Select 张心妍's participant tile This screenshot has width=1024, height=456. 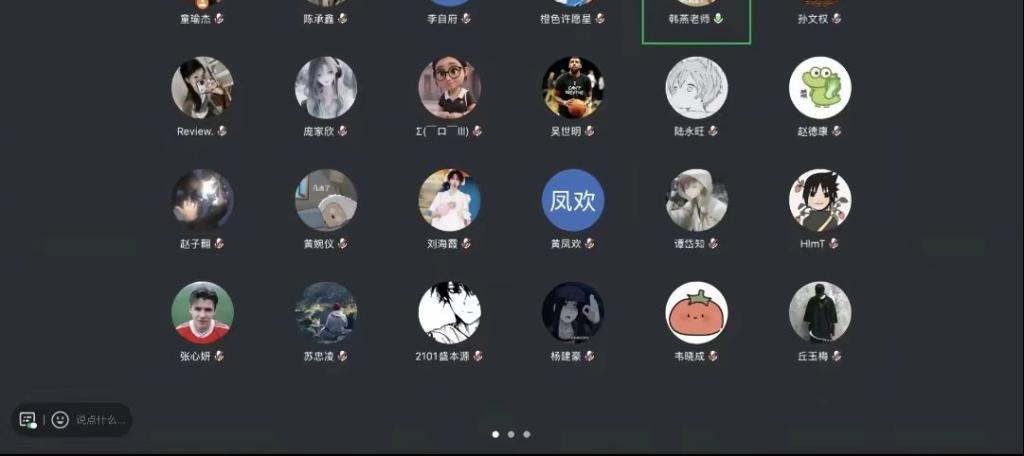[203, 312]
